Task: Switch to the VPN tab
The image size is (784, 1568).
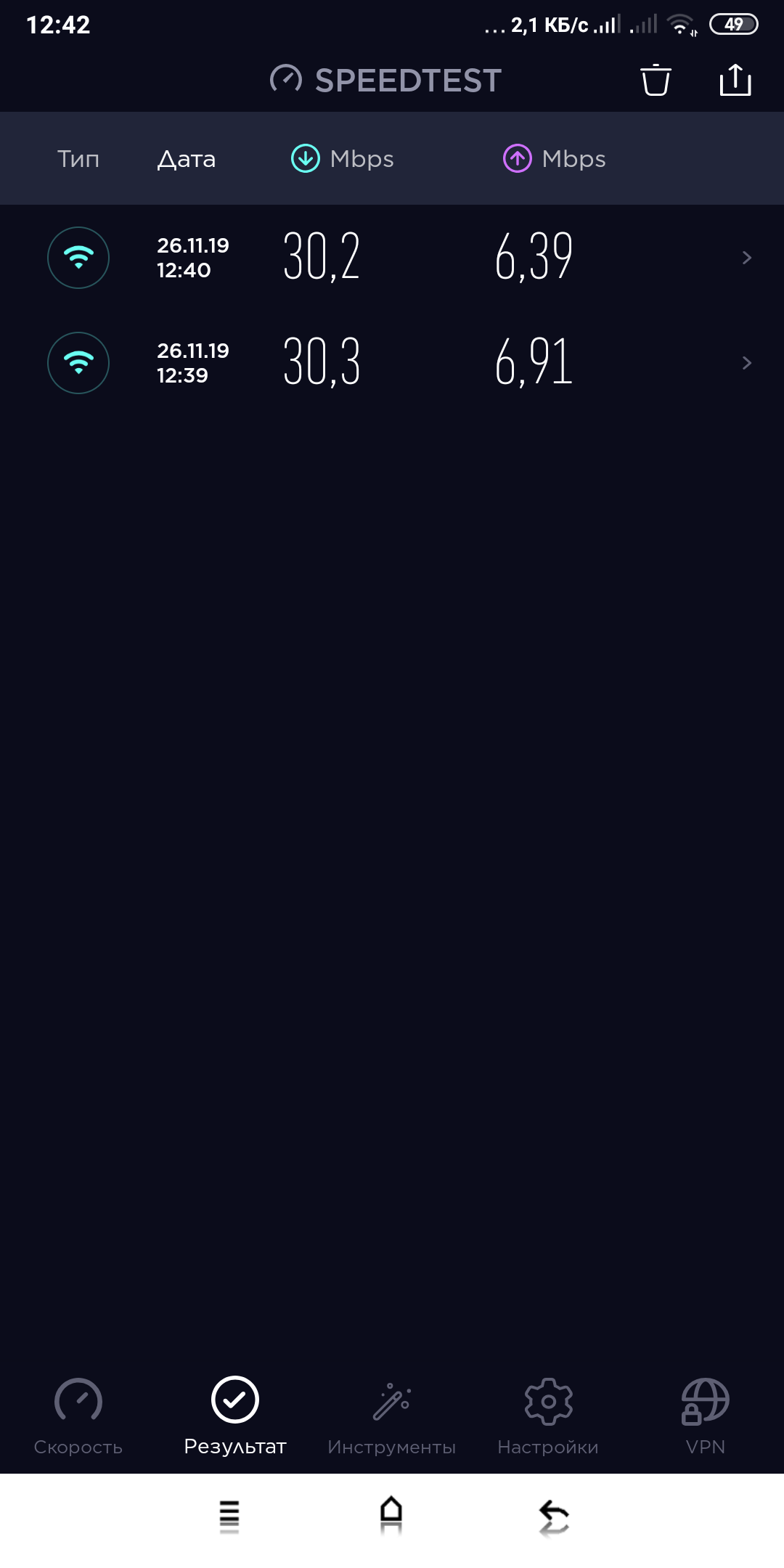Action: point(706,1416)
